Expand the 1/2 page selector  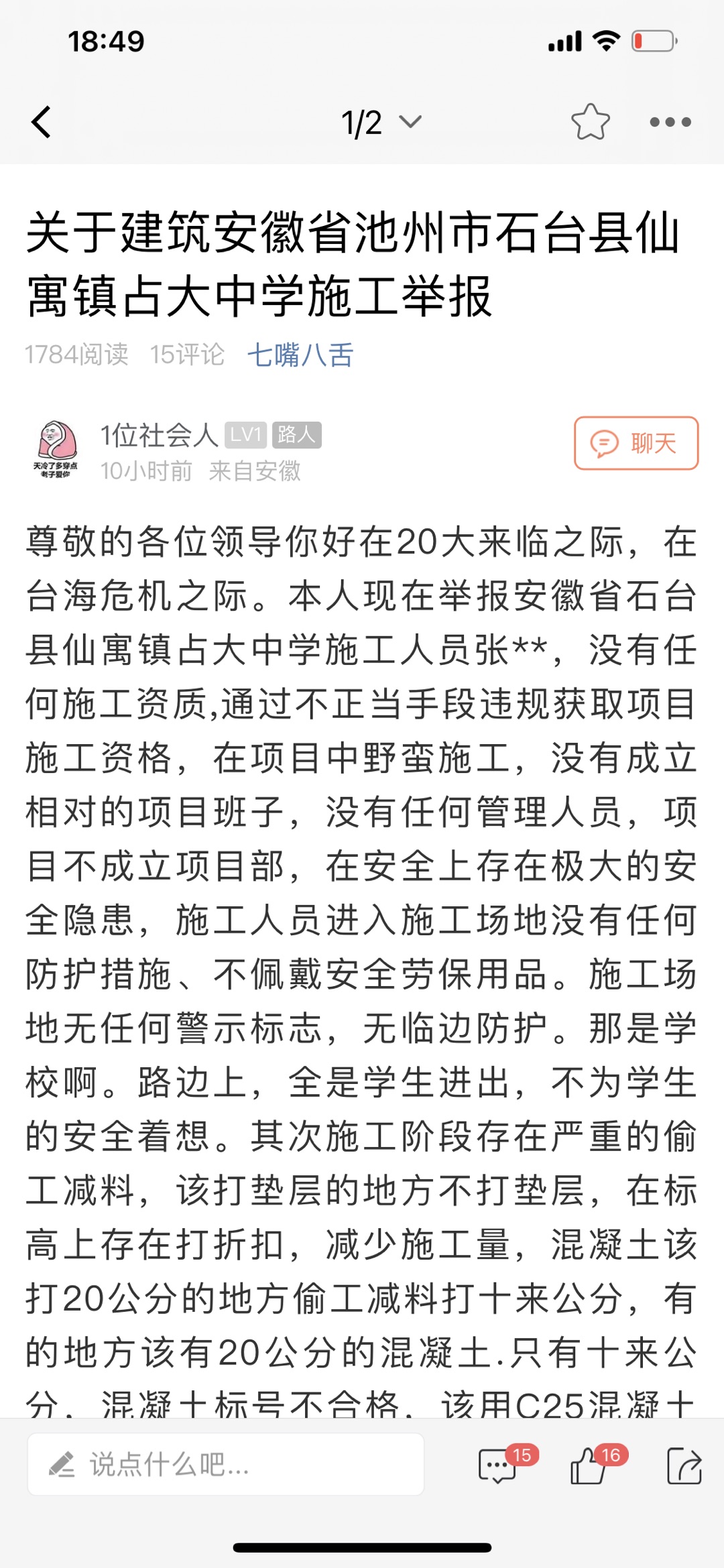[x=381, y=123]
